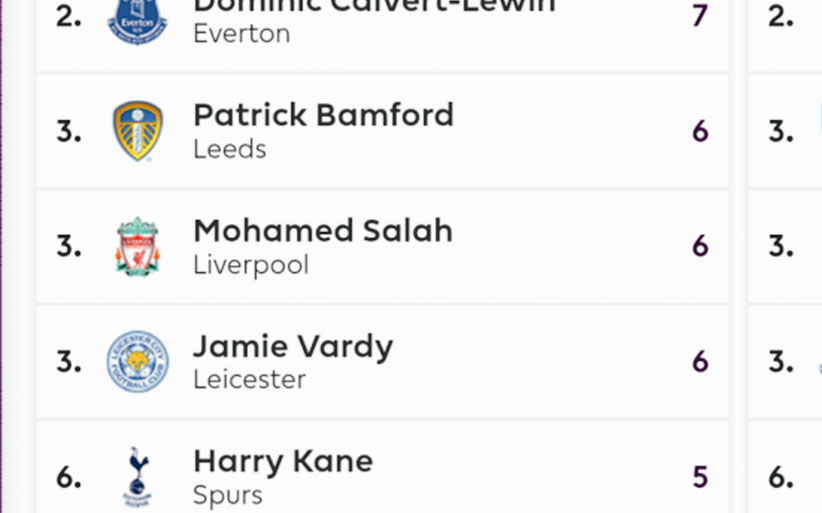Open the Dominic Calvert-Lewin Everton row
Screen dimensions: 822x513
point(373,20)
